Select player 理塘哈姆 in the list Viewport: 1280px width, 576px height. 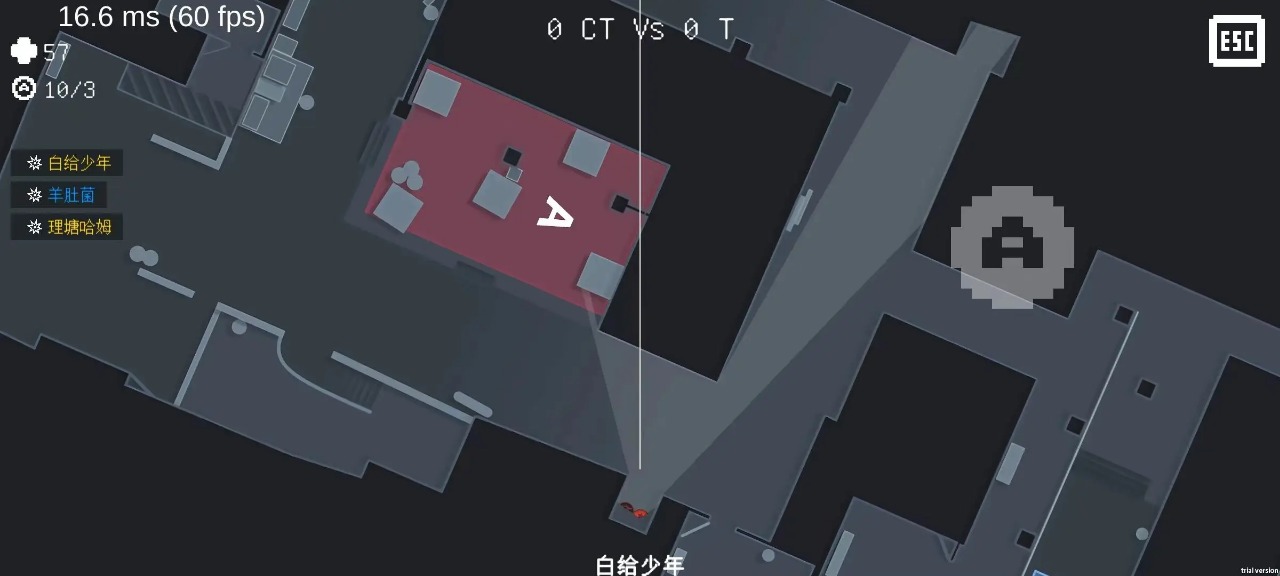point(68,227)
